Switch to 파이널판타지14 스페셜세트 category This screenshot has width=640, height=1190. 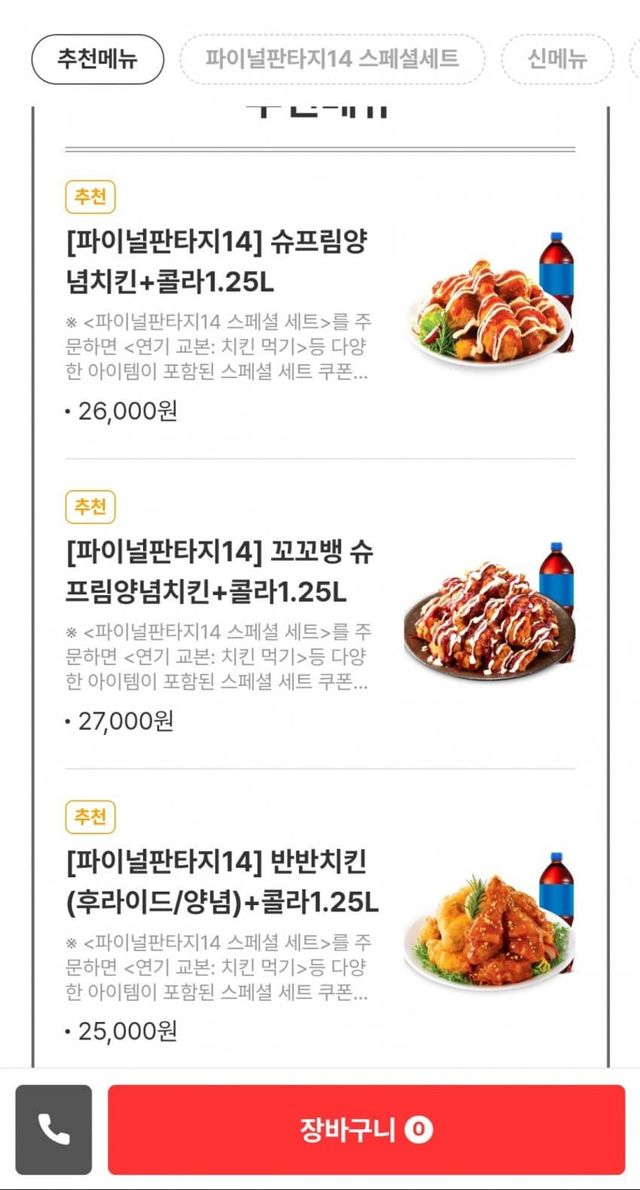point(332,59)
